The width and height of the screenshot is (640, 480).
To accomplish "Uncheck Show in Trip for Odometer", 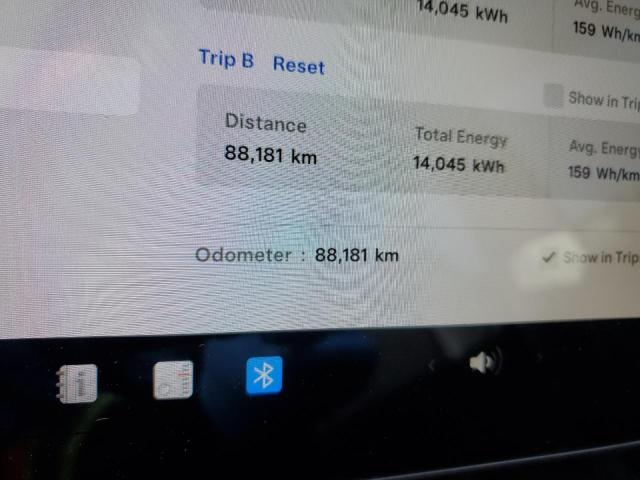I will point(548,257).
